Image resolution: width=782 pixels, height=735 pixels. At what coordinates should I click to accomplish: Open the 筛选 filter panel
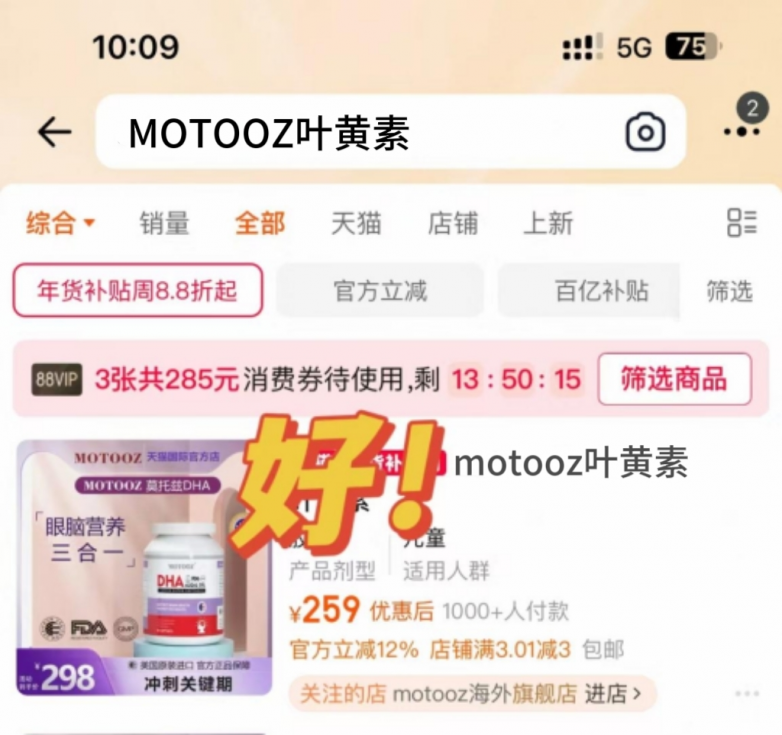728,291
